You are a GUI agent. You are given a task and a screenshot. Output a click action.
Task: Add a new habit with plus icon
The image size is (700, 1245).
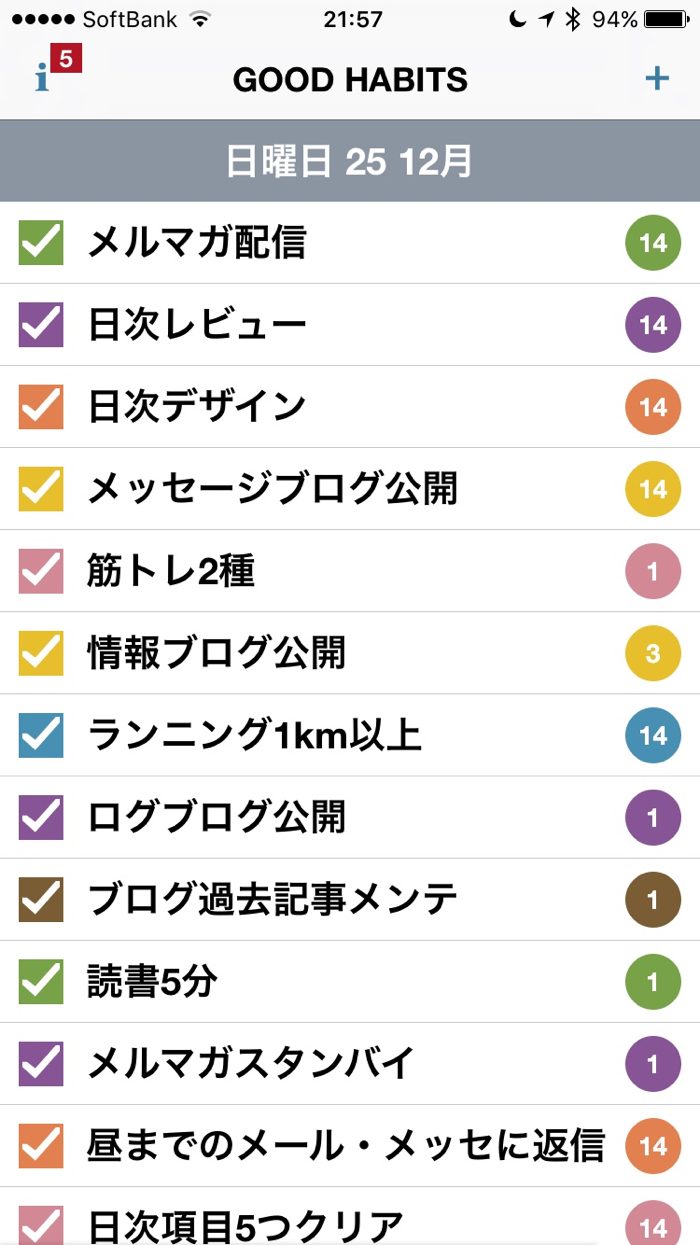coord(656,78)
